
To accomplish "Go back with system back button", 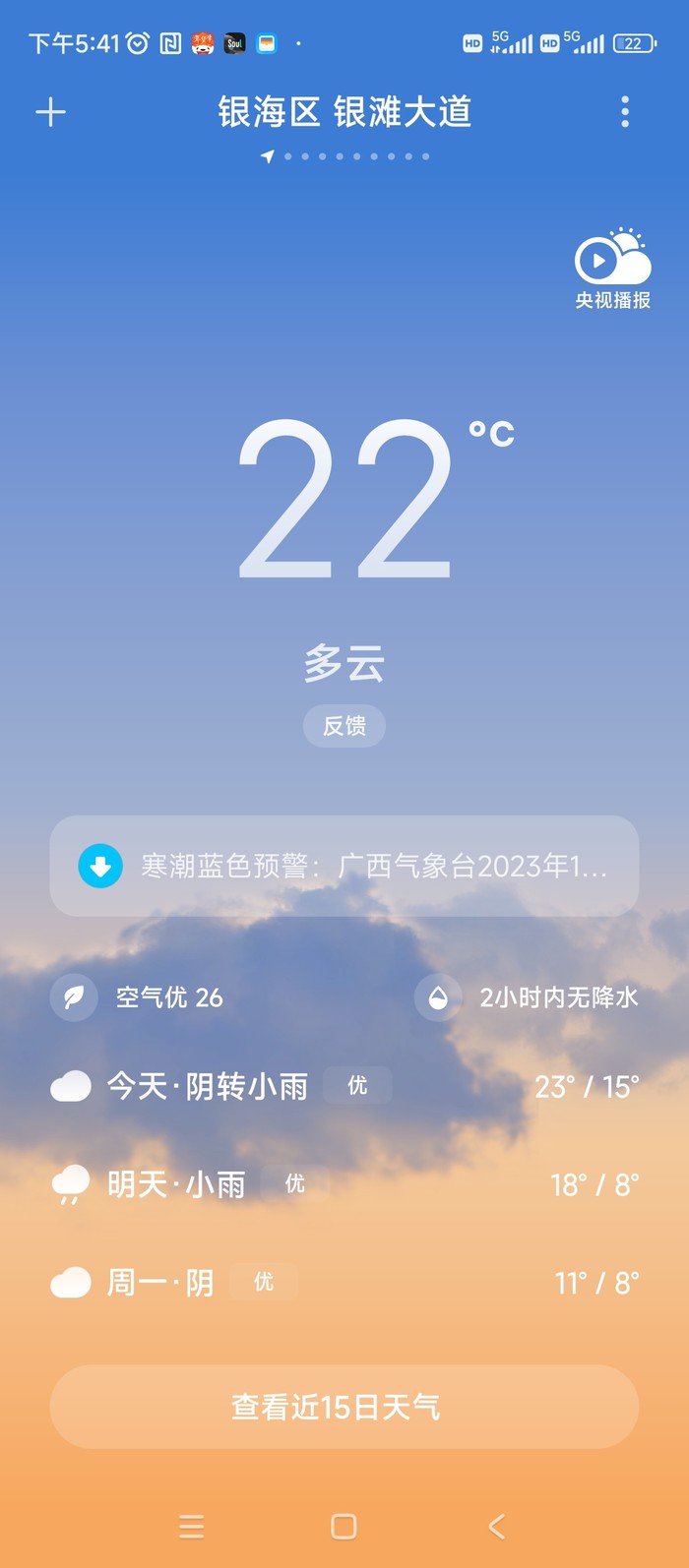I will [x=497, y=1526].
